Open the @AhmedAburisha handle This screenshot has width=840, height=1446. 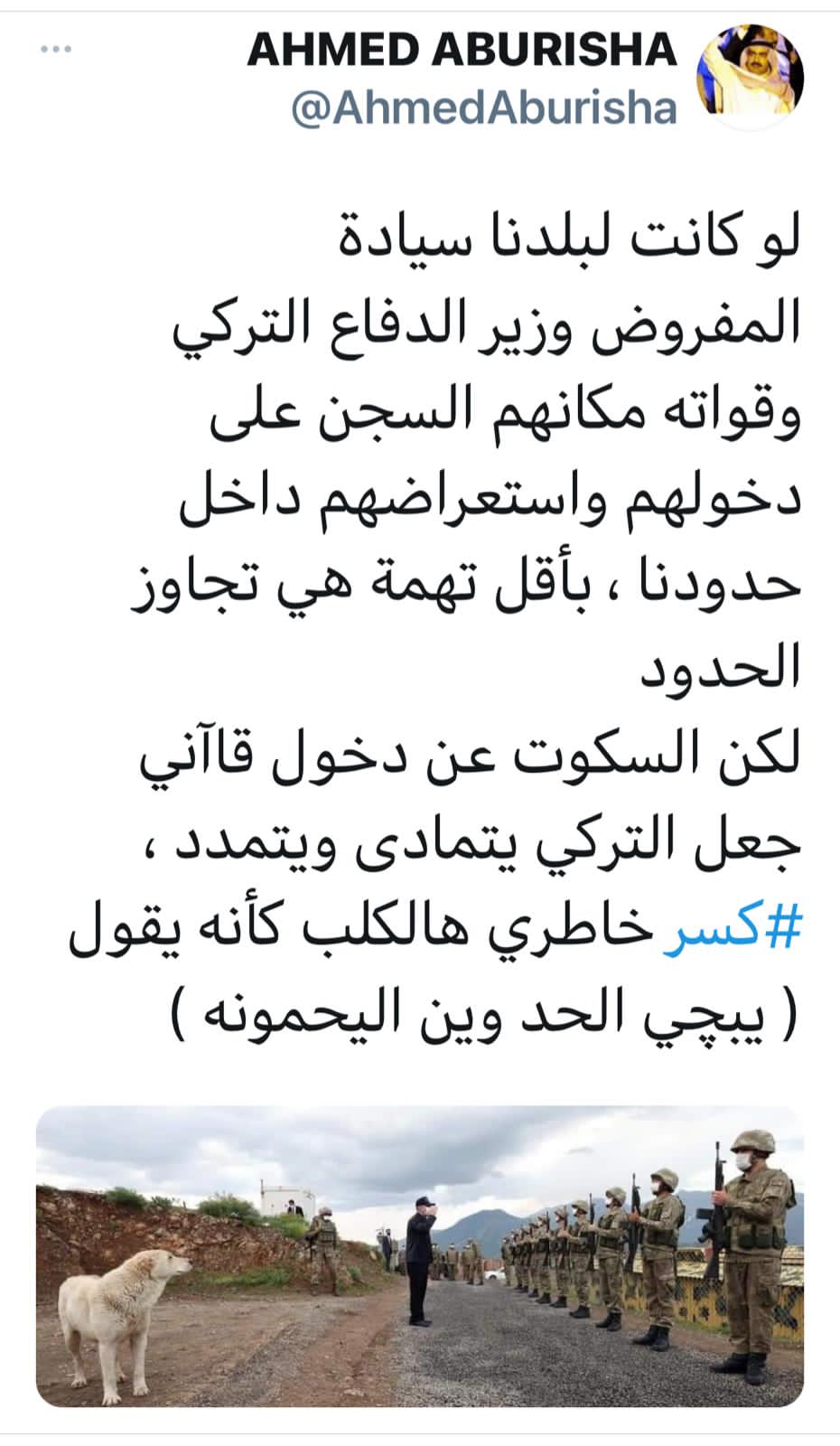483,108
